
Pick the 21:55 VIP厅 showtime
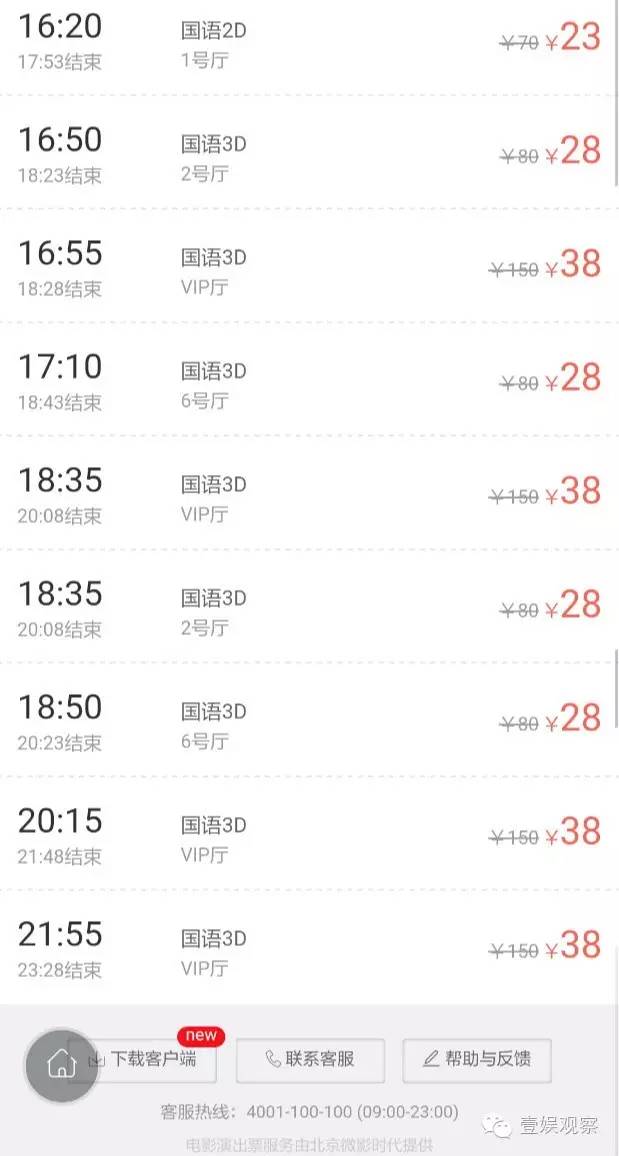310,947
